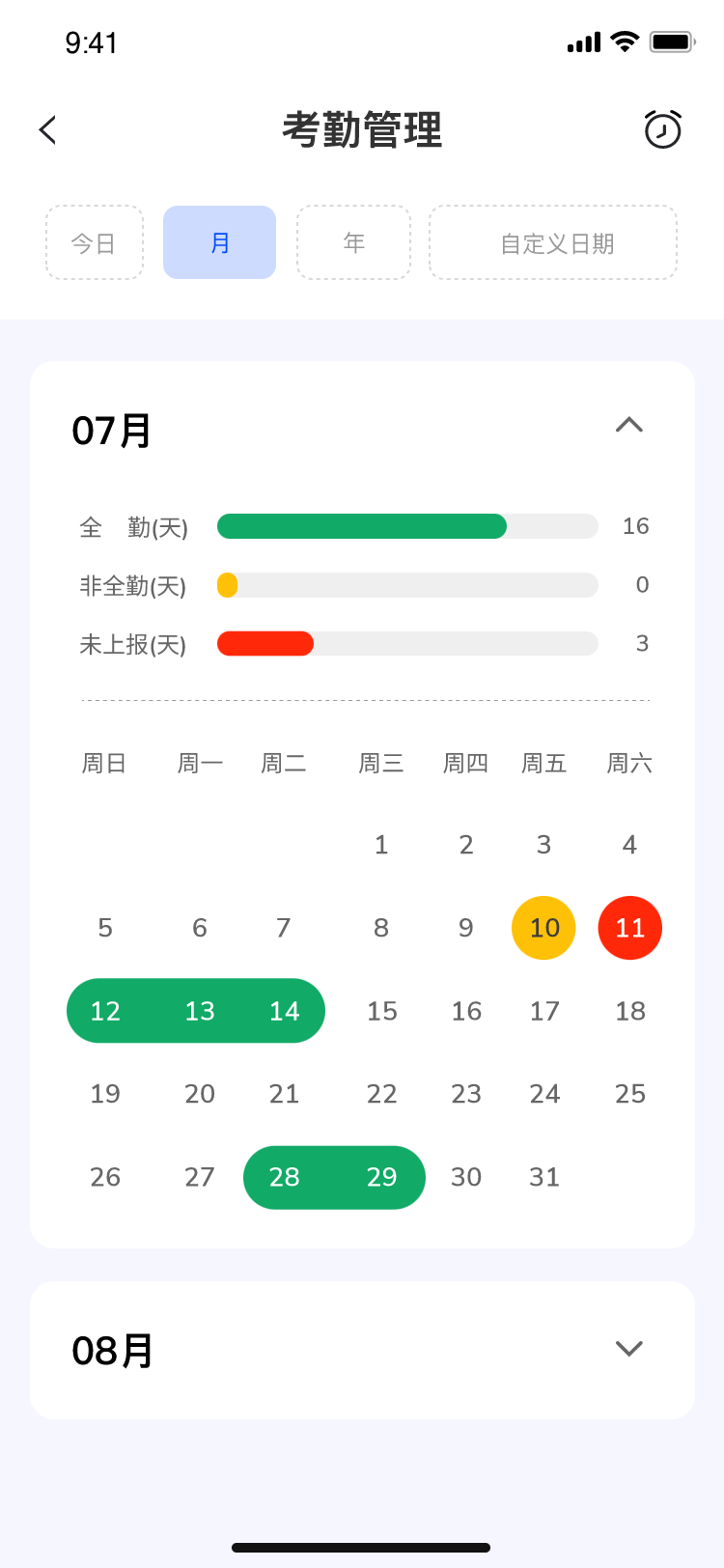Select the 月 filter tab
Screen dimensions: 724x1568
pos(220,242)
